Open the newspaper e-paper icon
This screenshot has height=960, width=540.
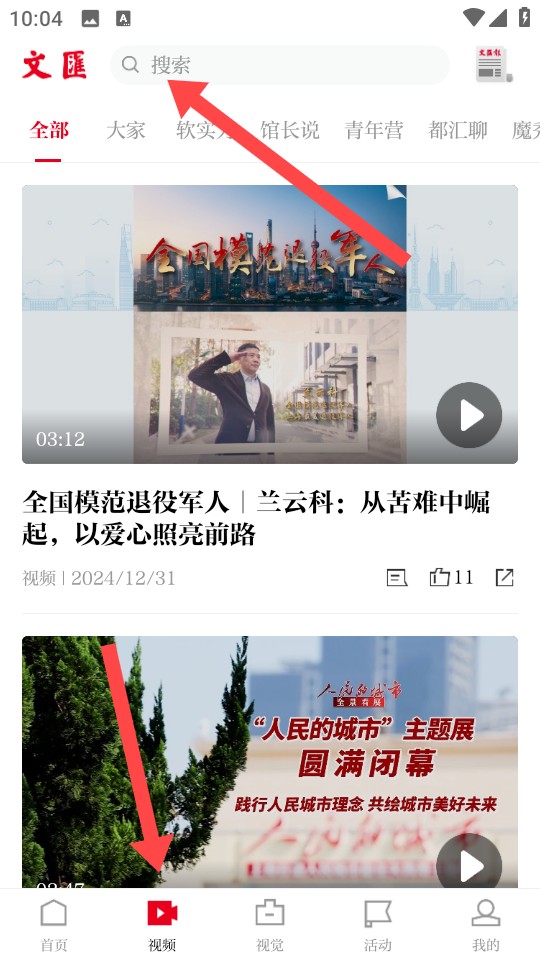pyautogui.click(x=493, y=64)
